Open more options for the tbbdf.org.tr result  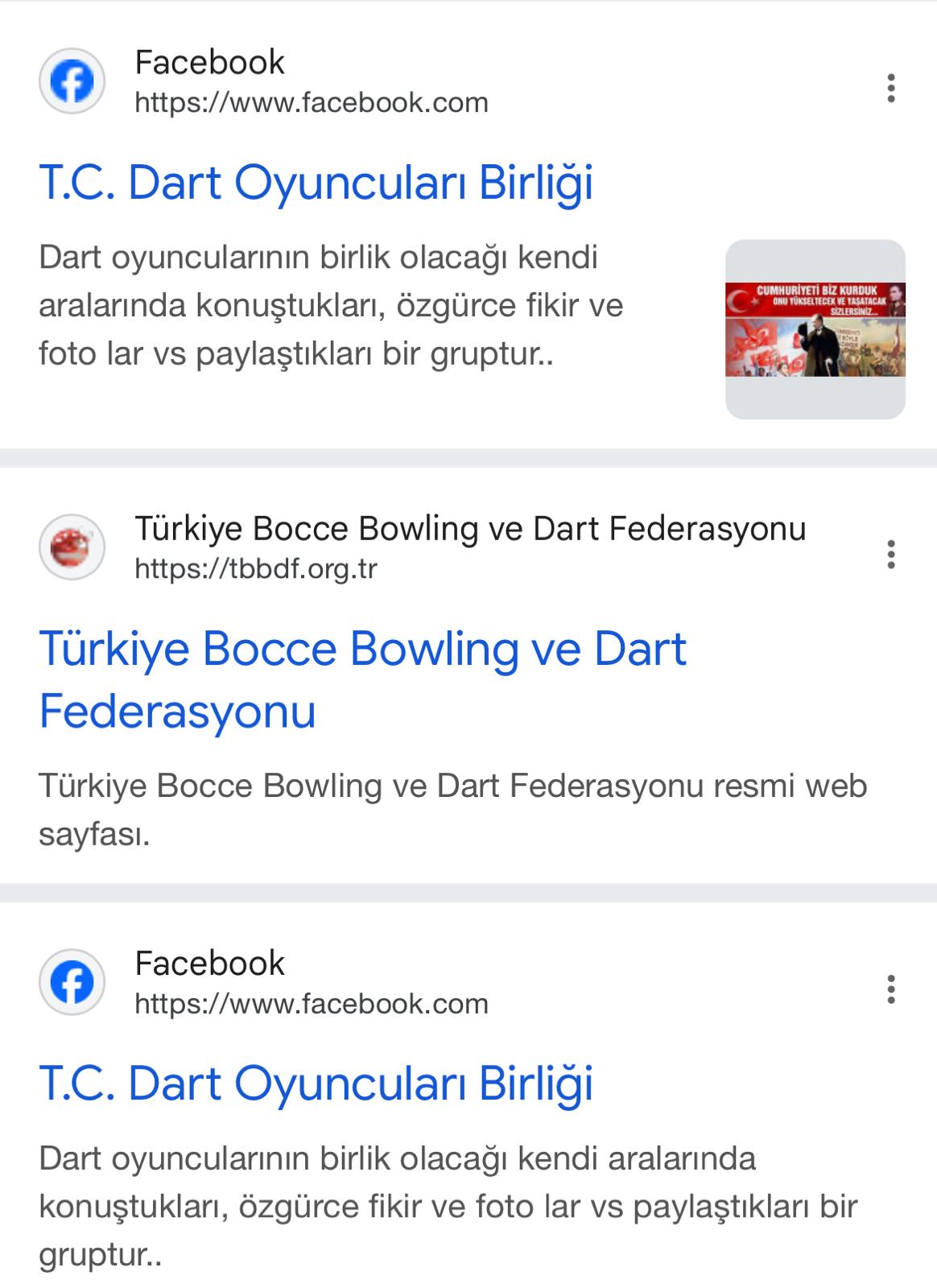(x=890, y=555)
